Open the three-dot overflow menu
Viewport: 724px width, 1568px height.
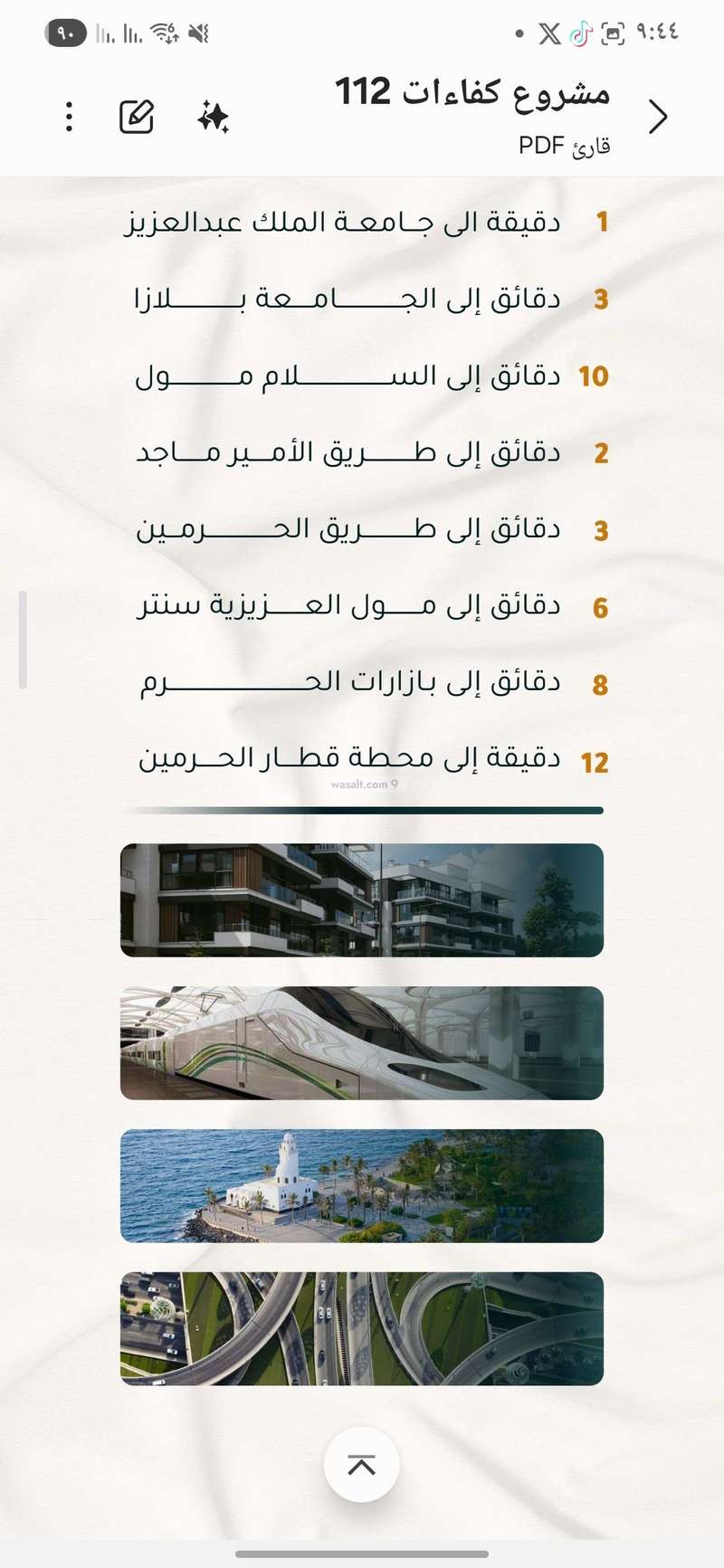(x=69, y=117)
